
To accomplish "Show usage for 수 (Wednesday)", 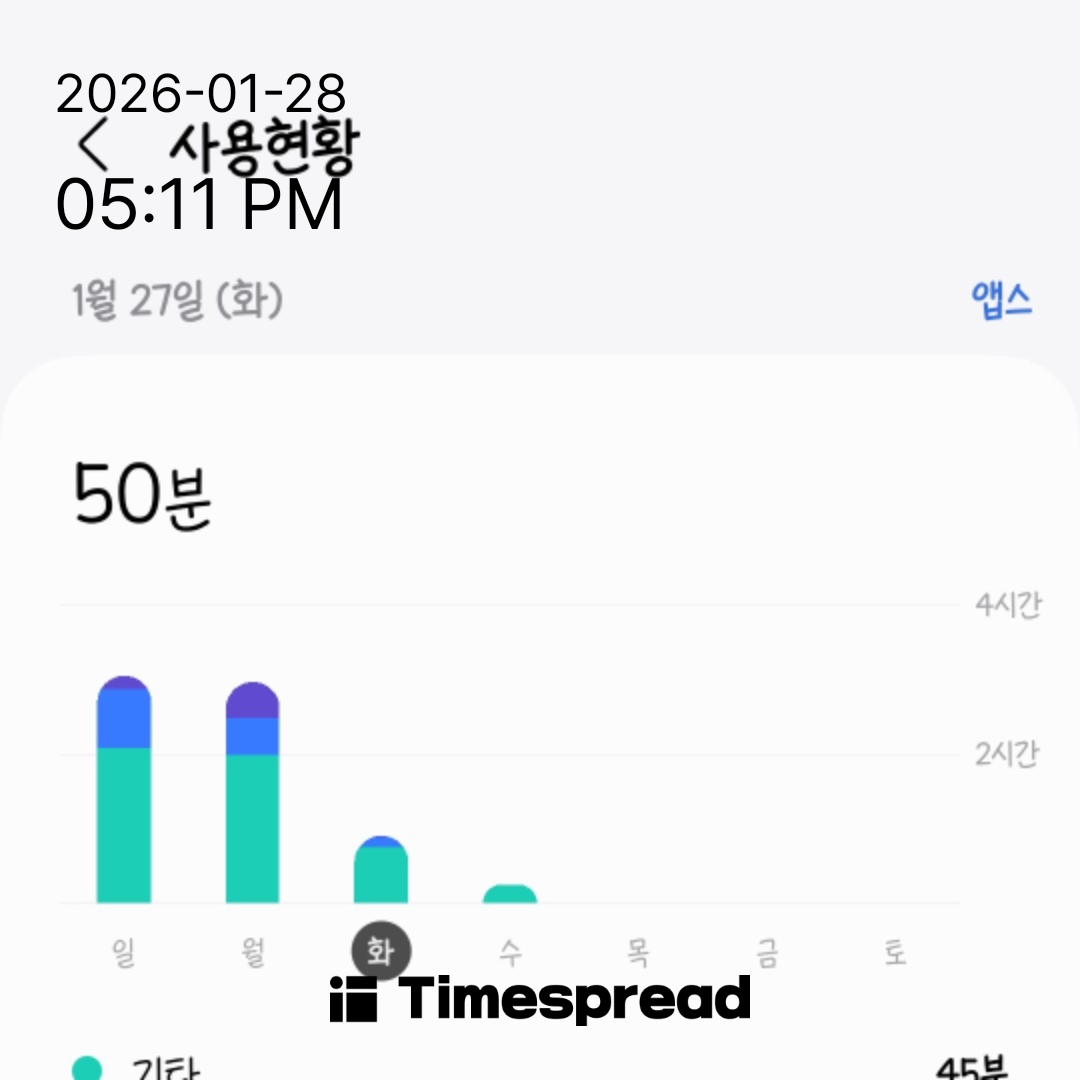I will coord(510,894).
